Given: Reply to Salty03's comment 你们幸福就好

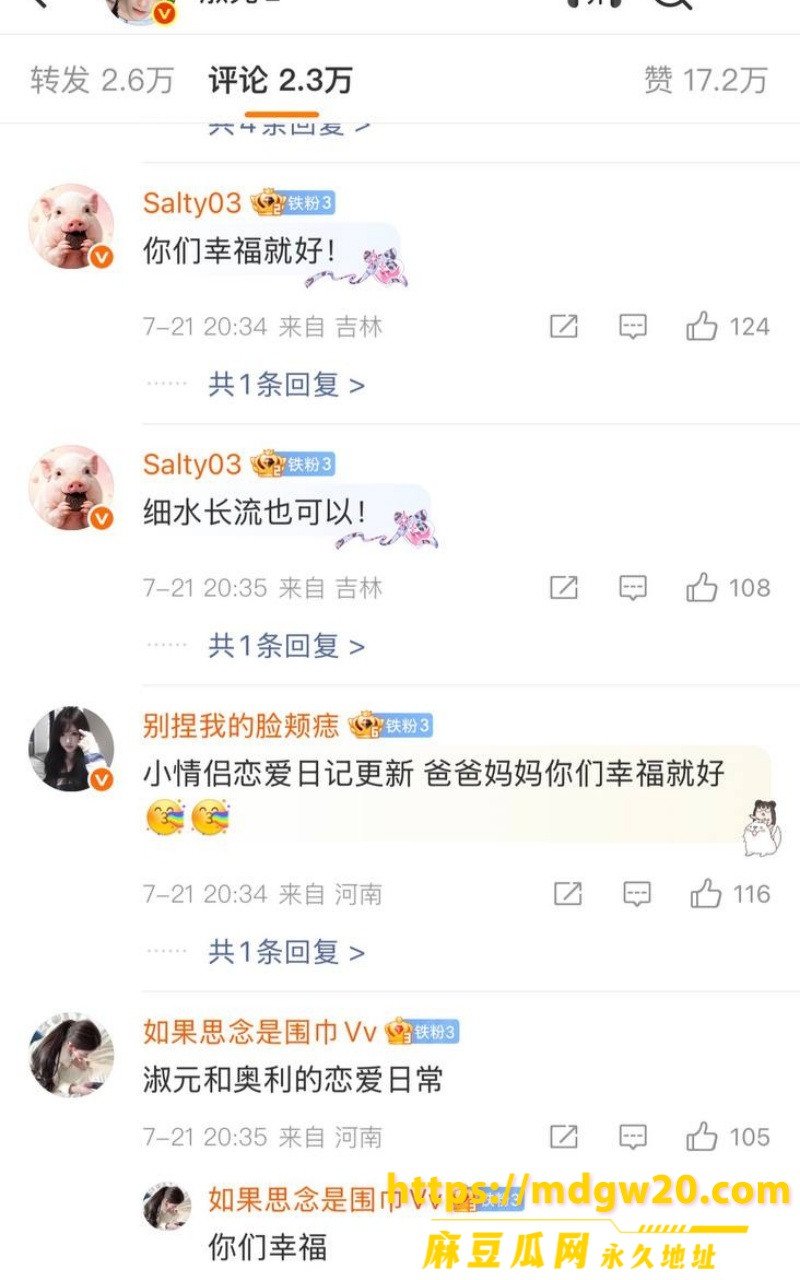Looking at the screenshot, I should click(x=632, y=327).
